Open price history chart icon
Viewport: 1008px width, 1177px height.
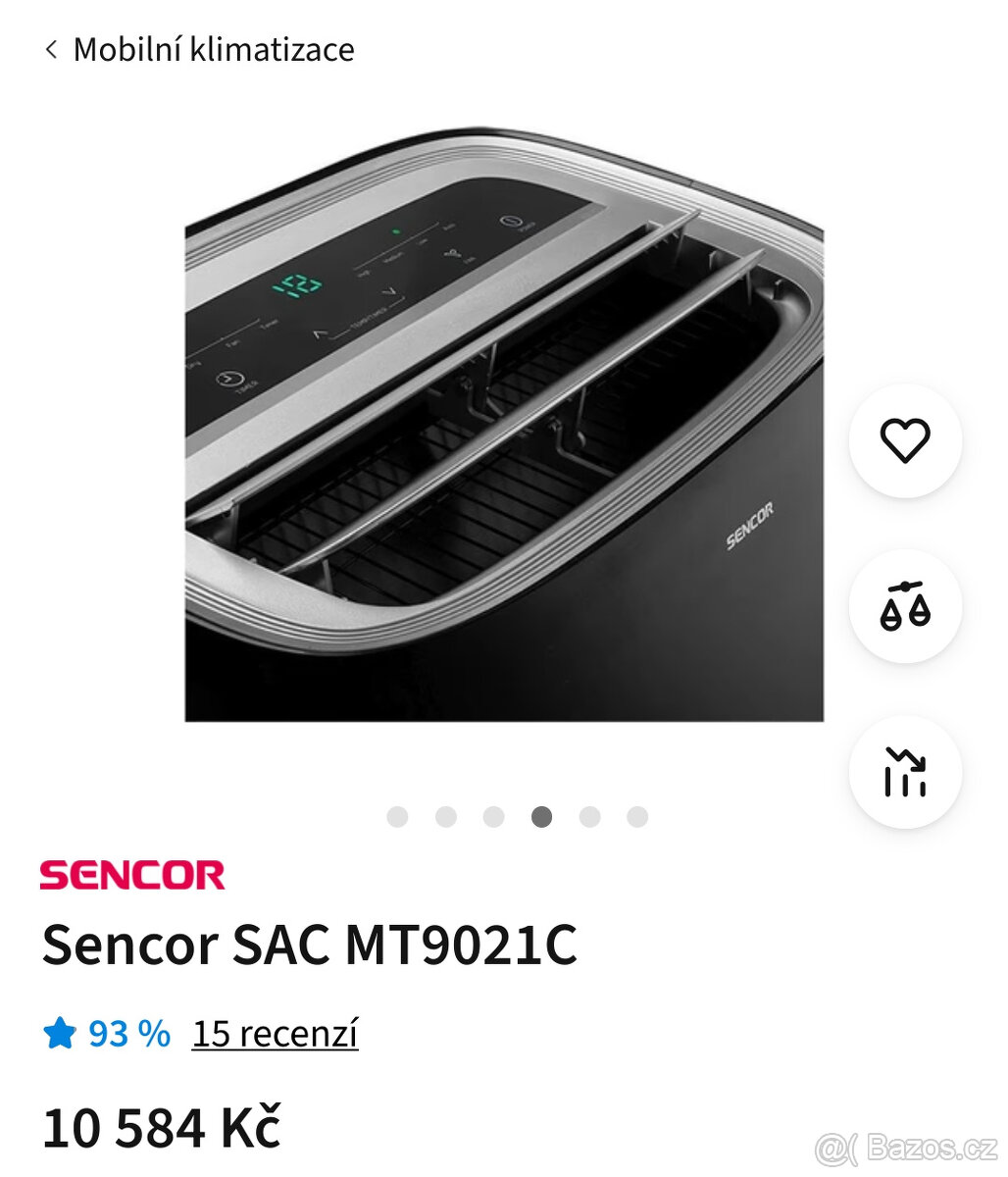click(x=904, y=772)
